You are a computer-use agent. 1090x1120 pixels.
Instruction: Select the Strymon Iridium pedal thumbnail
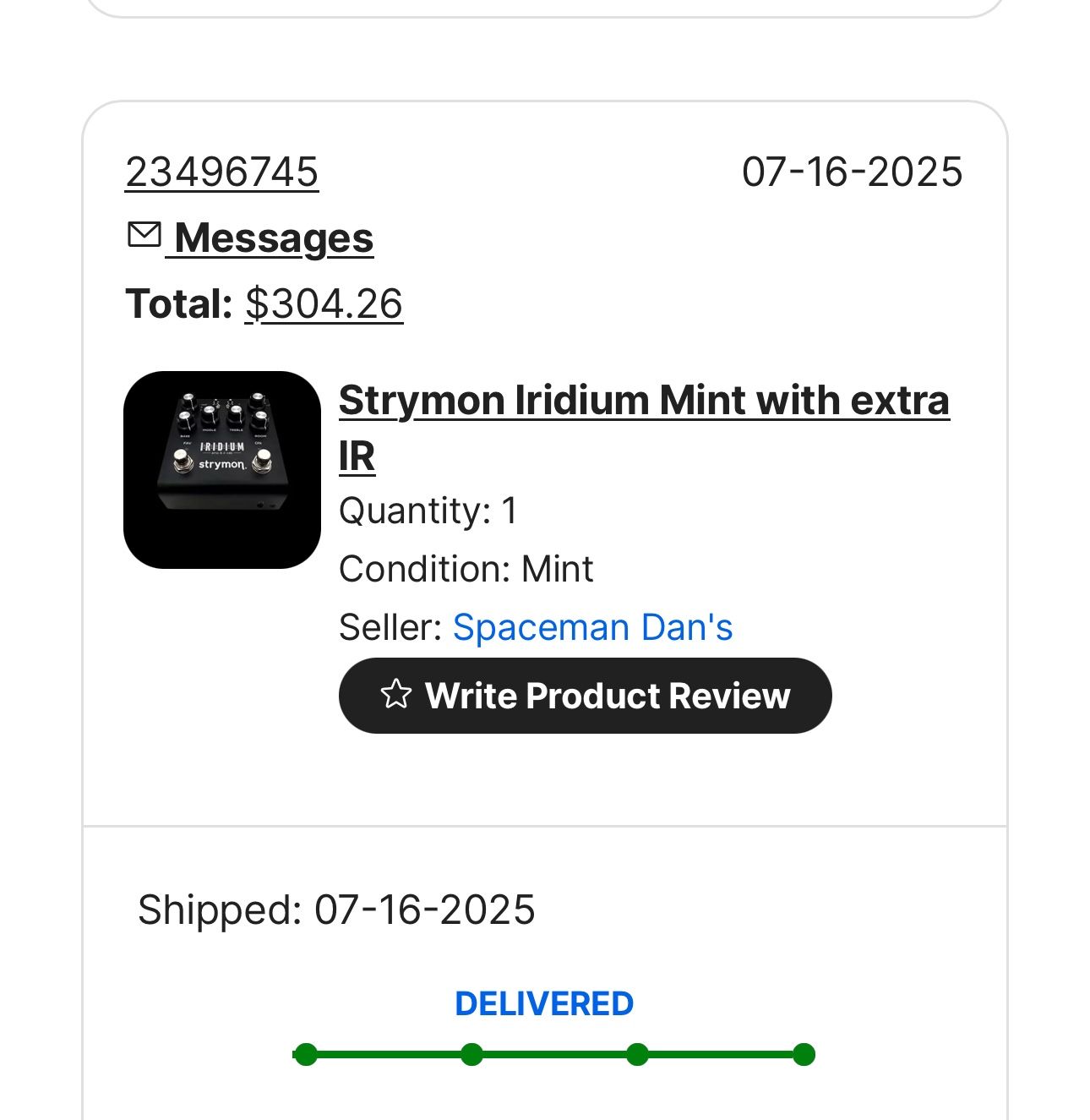221,467
